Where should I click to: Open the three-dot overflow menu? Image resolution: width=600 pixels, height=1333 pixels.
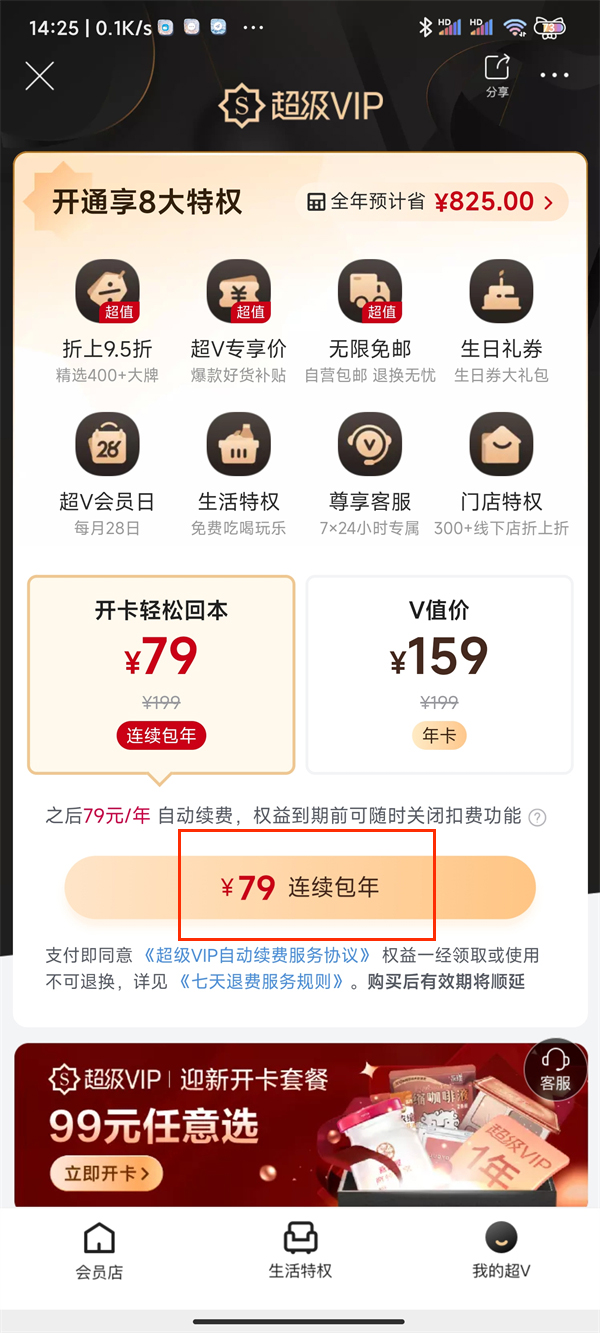pos(554,75)
